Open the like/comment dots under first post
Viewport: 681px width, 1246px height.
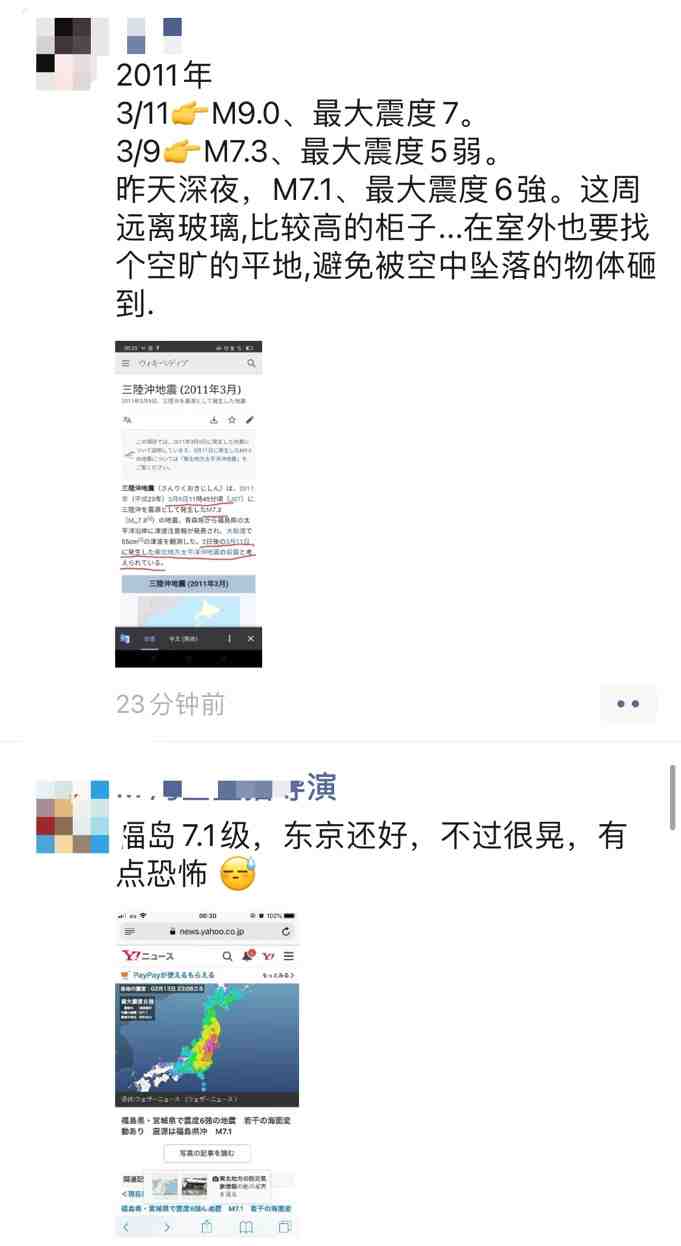628,704
